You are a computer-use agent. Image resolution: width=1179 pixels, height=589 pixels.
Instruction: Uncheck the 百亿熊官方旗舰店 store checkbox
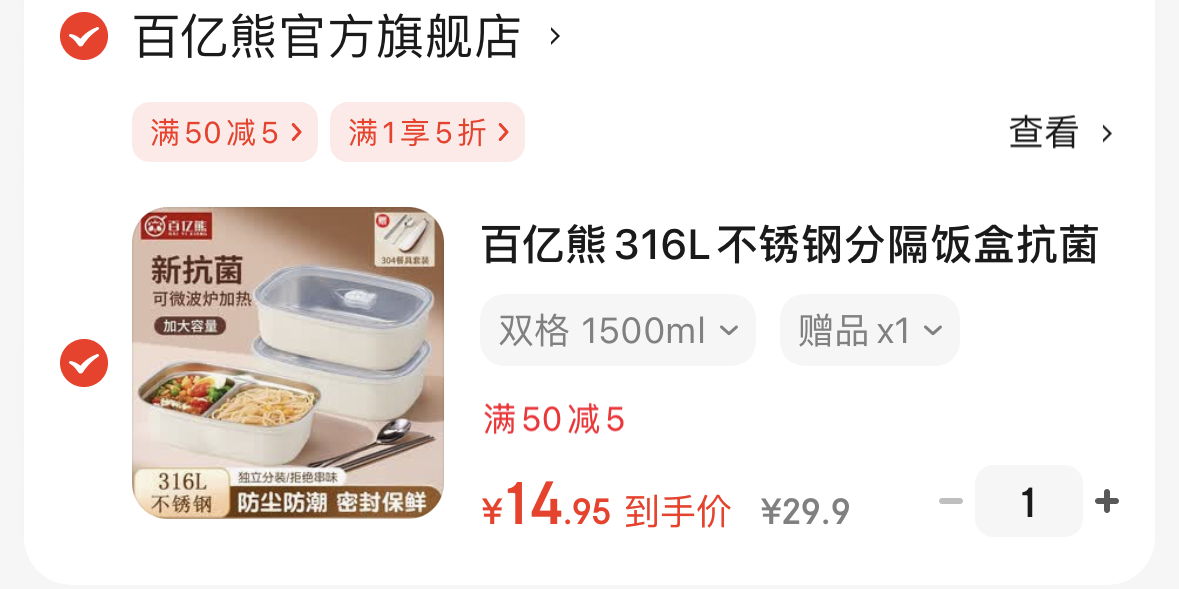pos(84,37)
